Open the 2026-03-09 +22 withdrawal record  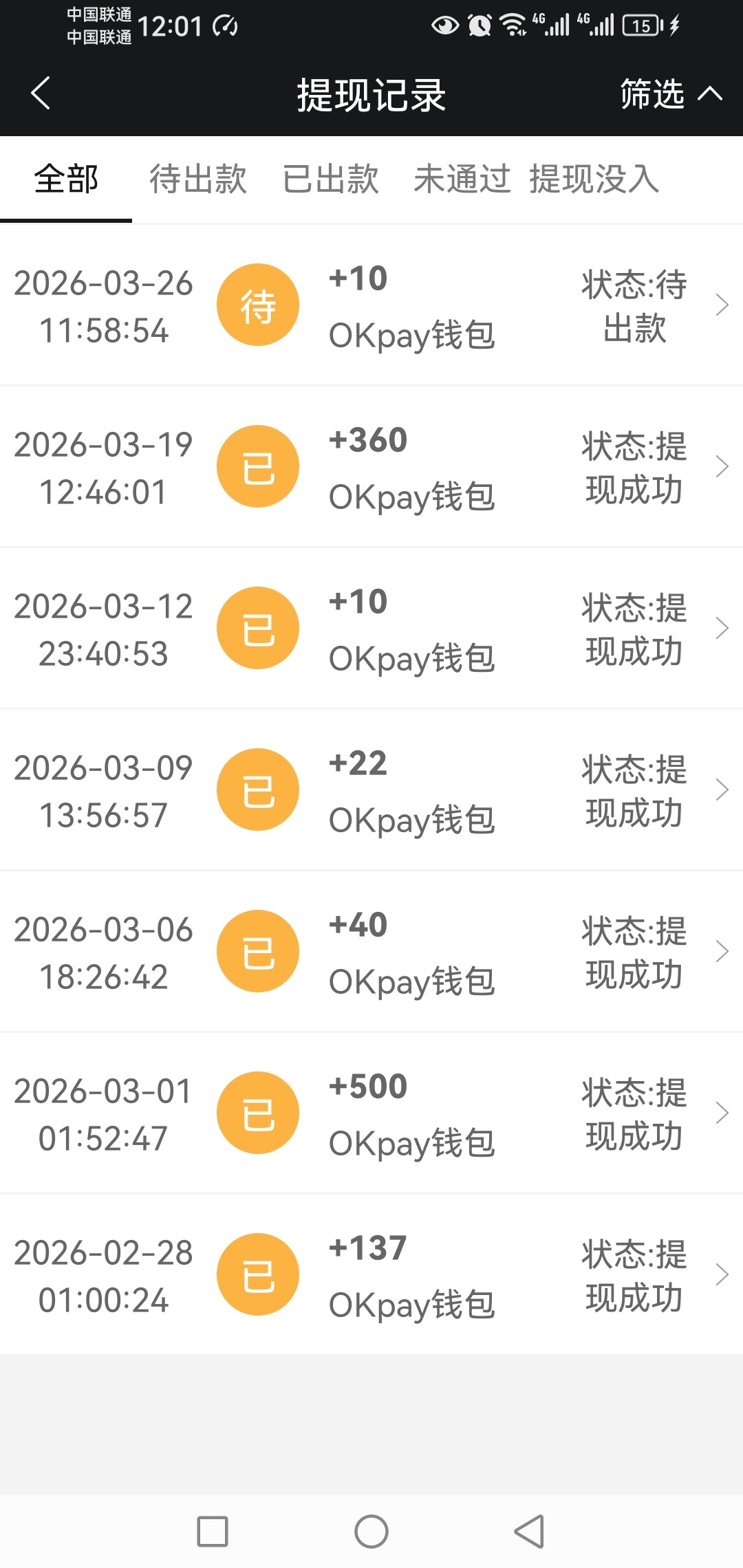(371, 790)
